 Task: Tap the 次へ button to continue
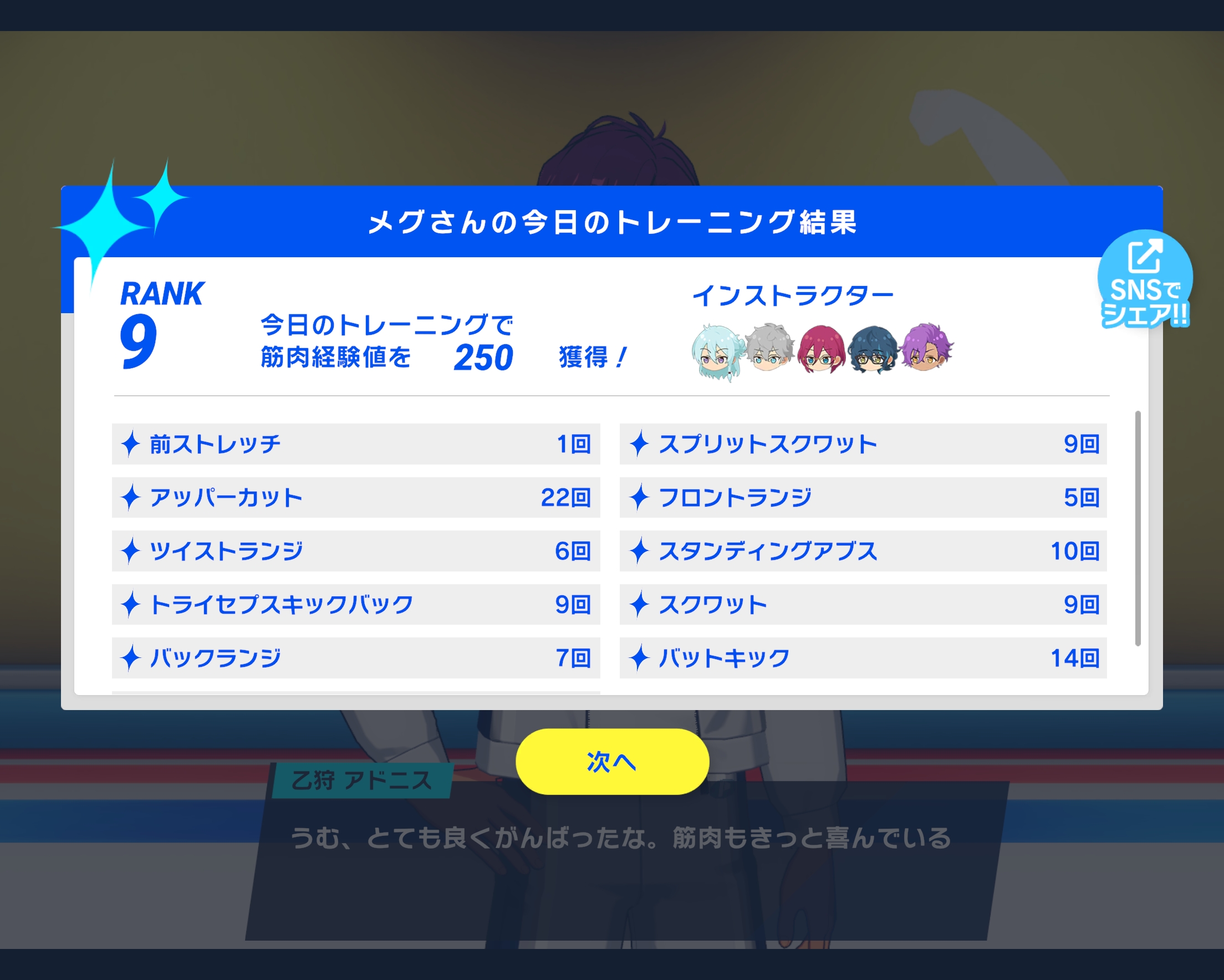click(612, 762)
